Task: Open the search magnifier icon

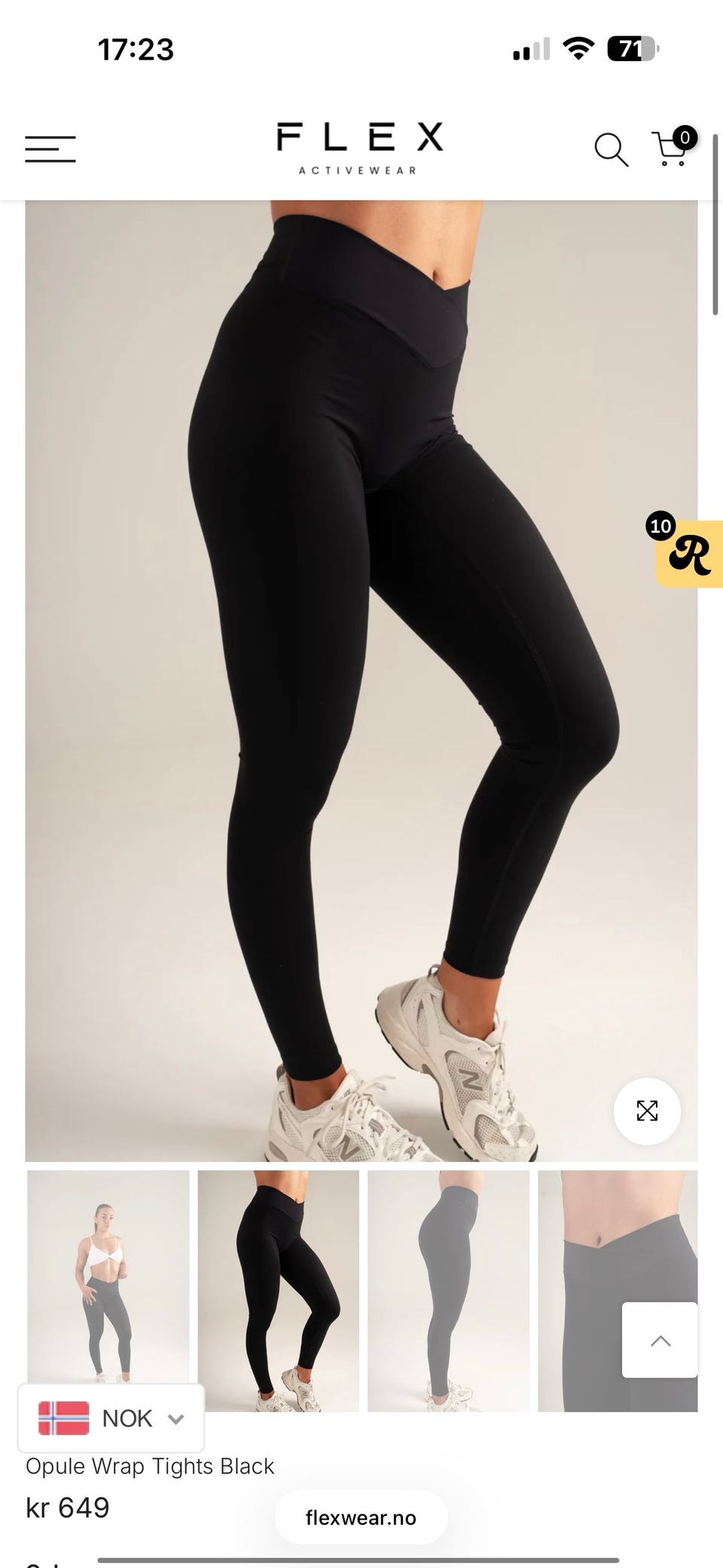Action: pyautogui.click(x=611, y=149)
